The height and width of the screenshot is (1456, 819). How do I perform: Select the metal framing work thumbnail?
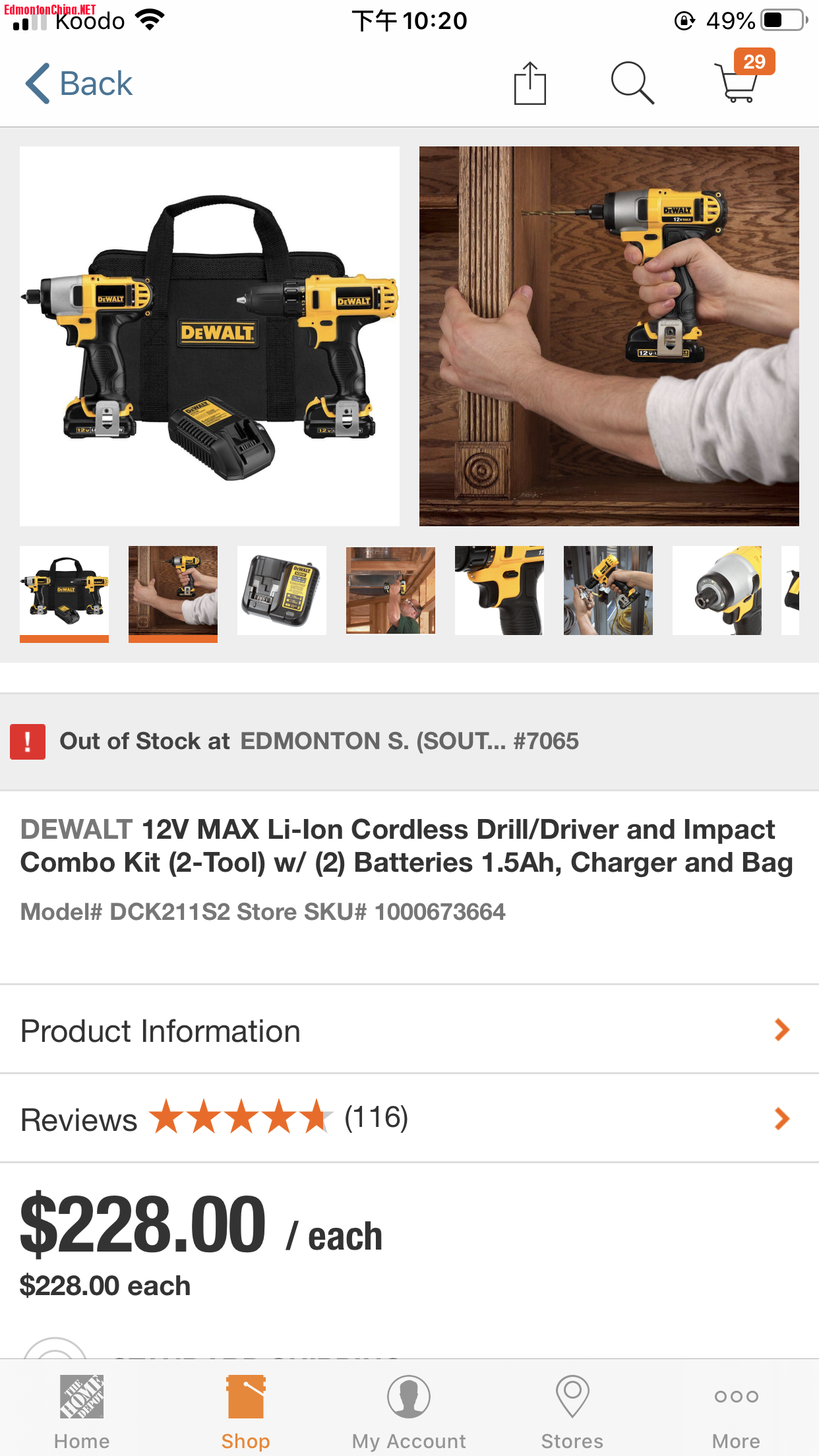pyautogui.click(x=608, y=591)
